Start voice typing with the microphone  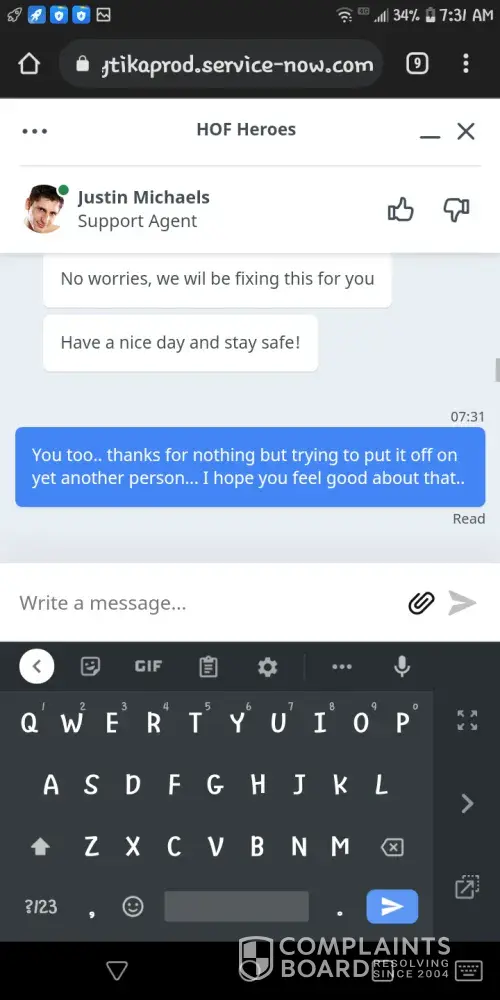pos(401,666)
